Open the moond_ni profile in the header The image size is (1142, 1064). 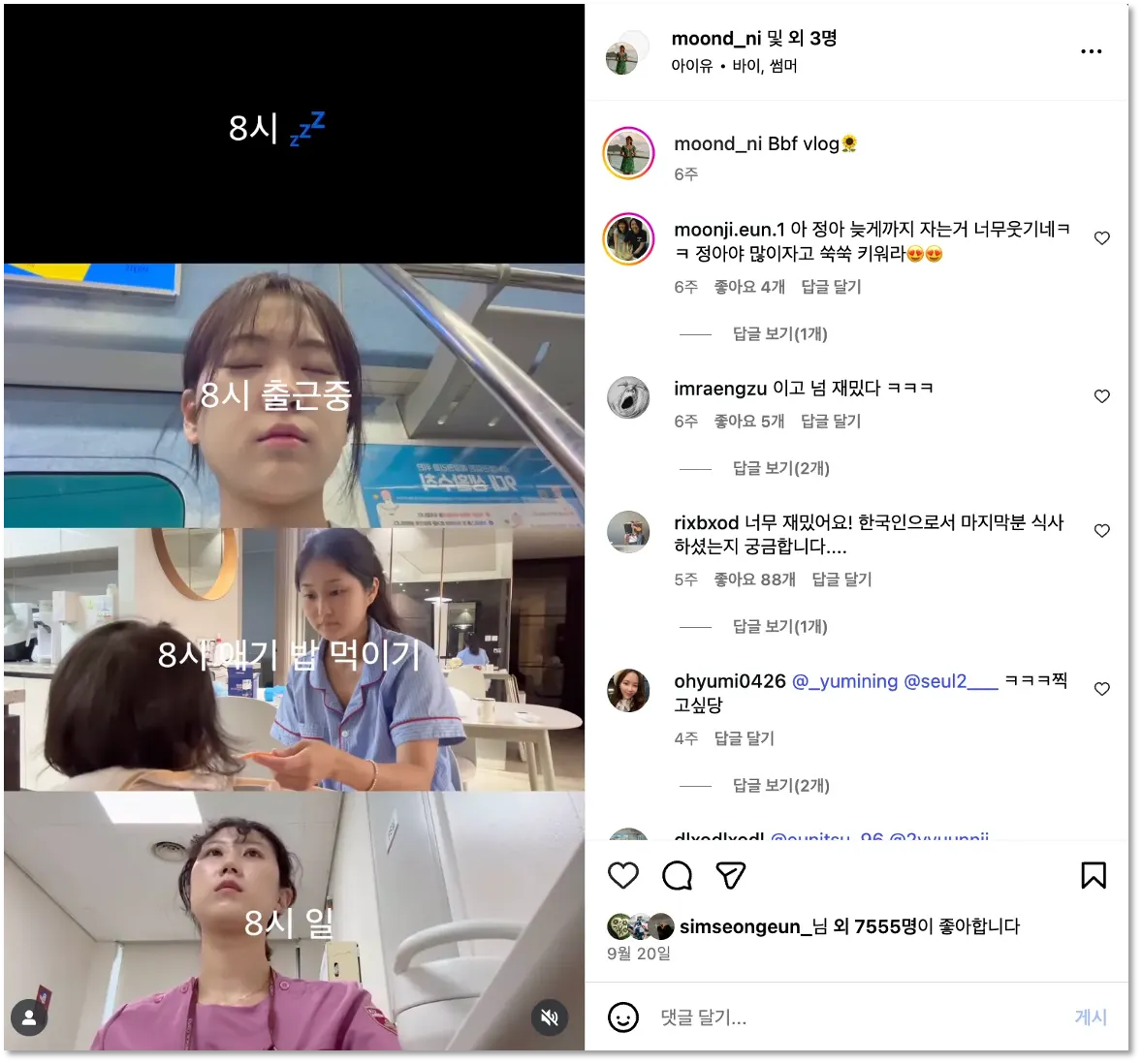pos(715,39)
